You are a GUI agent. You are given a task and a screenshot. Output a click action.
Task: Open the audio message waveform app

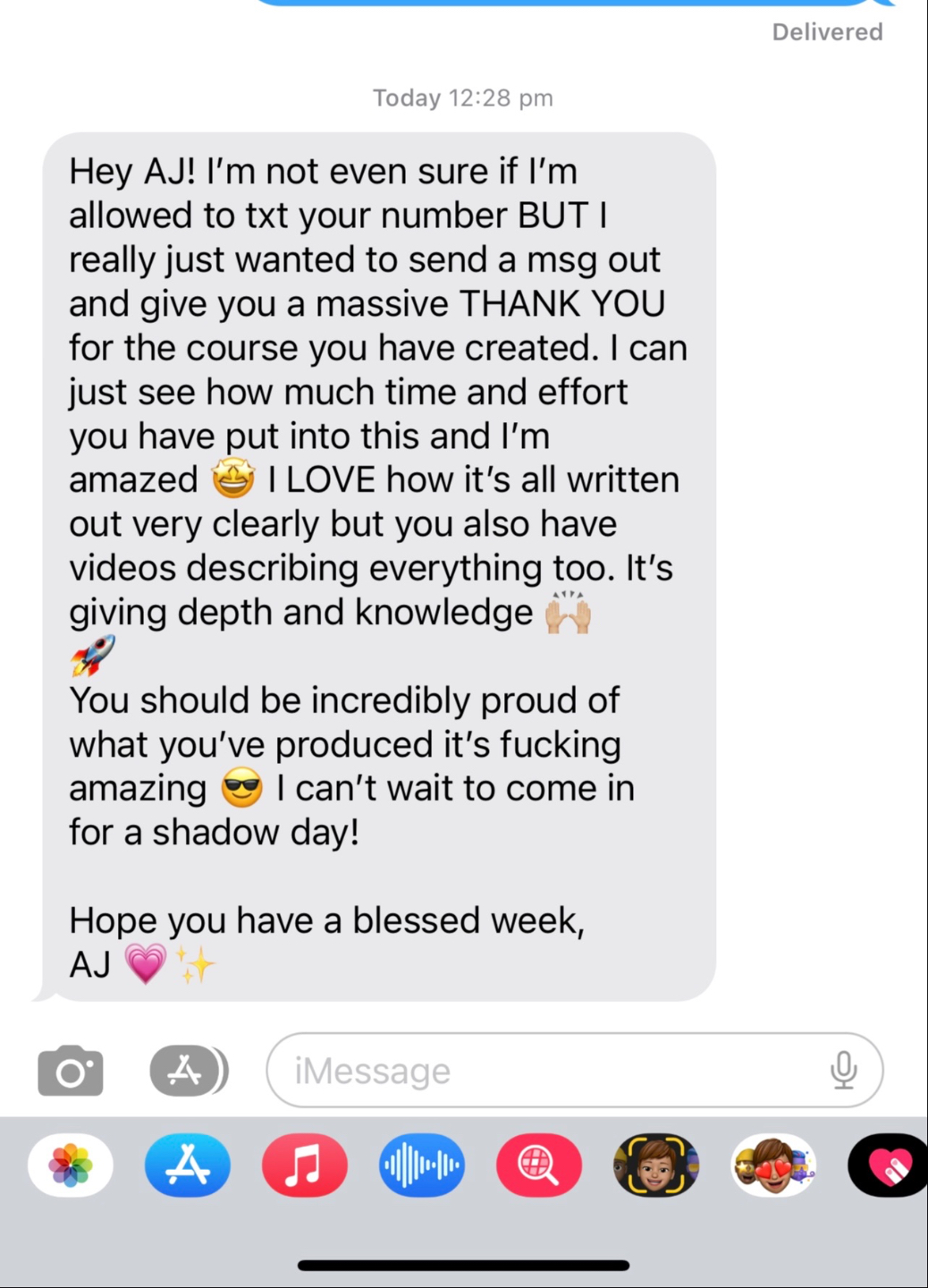pos(421,1165)
